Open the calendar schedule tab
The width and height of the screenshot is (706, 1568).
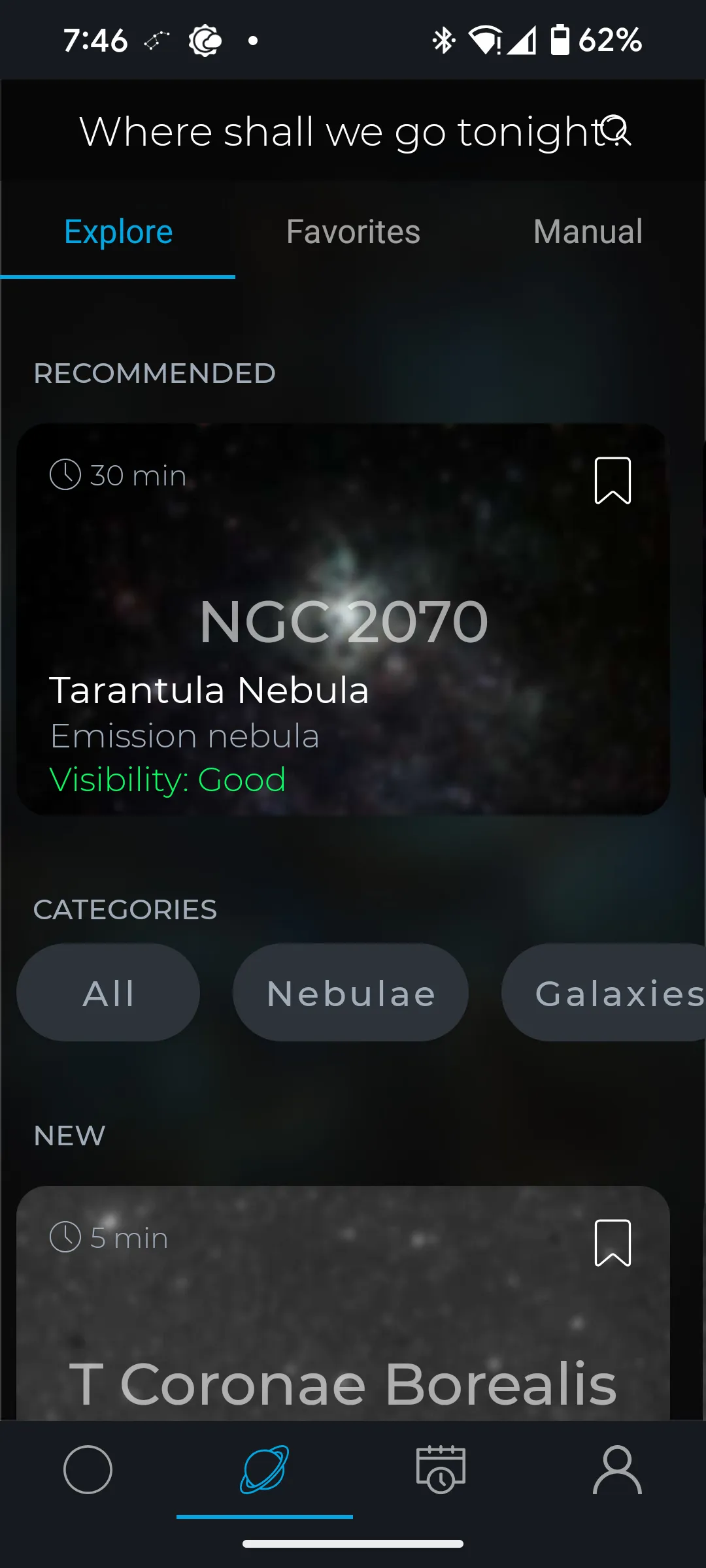(x=441, y=1469)
